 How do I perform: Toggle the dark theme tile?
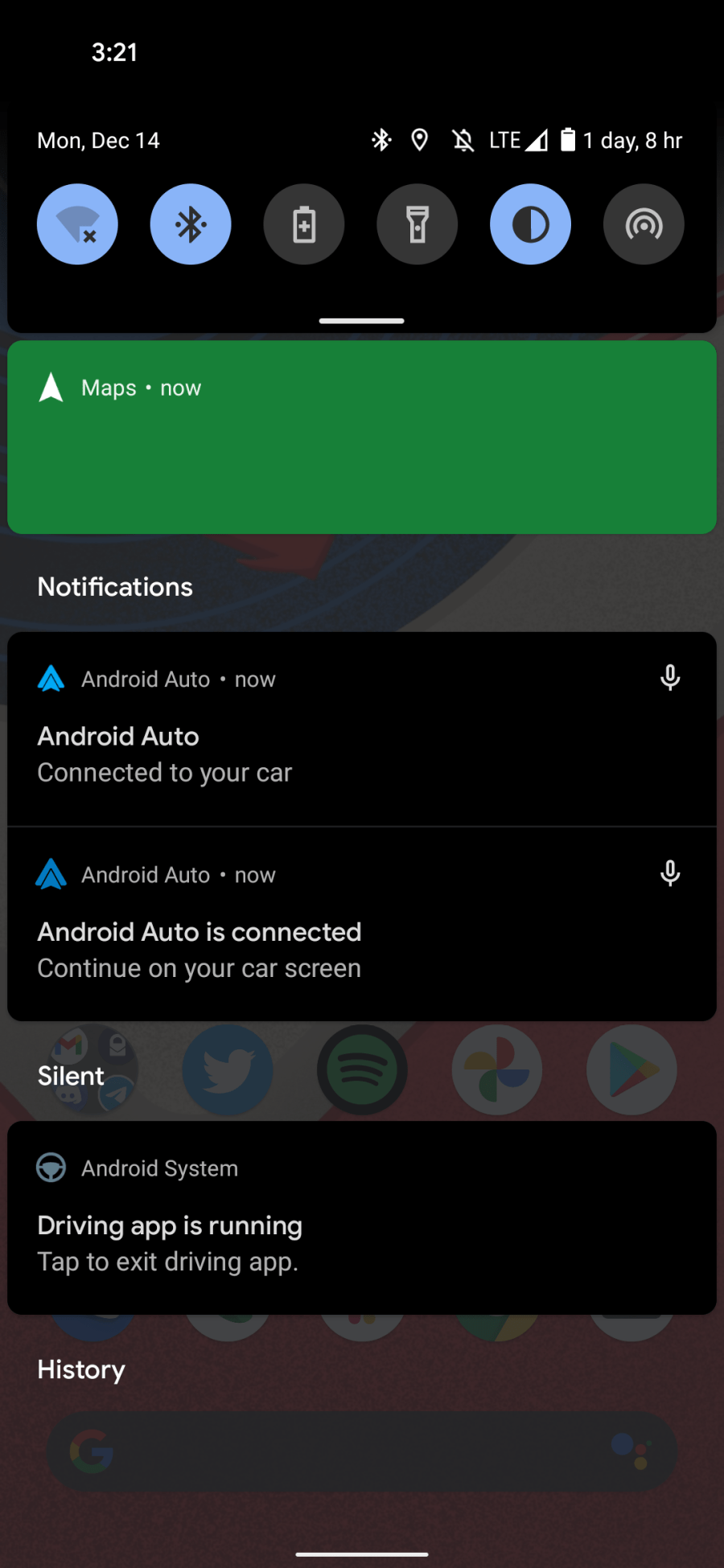(530, 224)
